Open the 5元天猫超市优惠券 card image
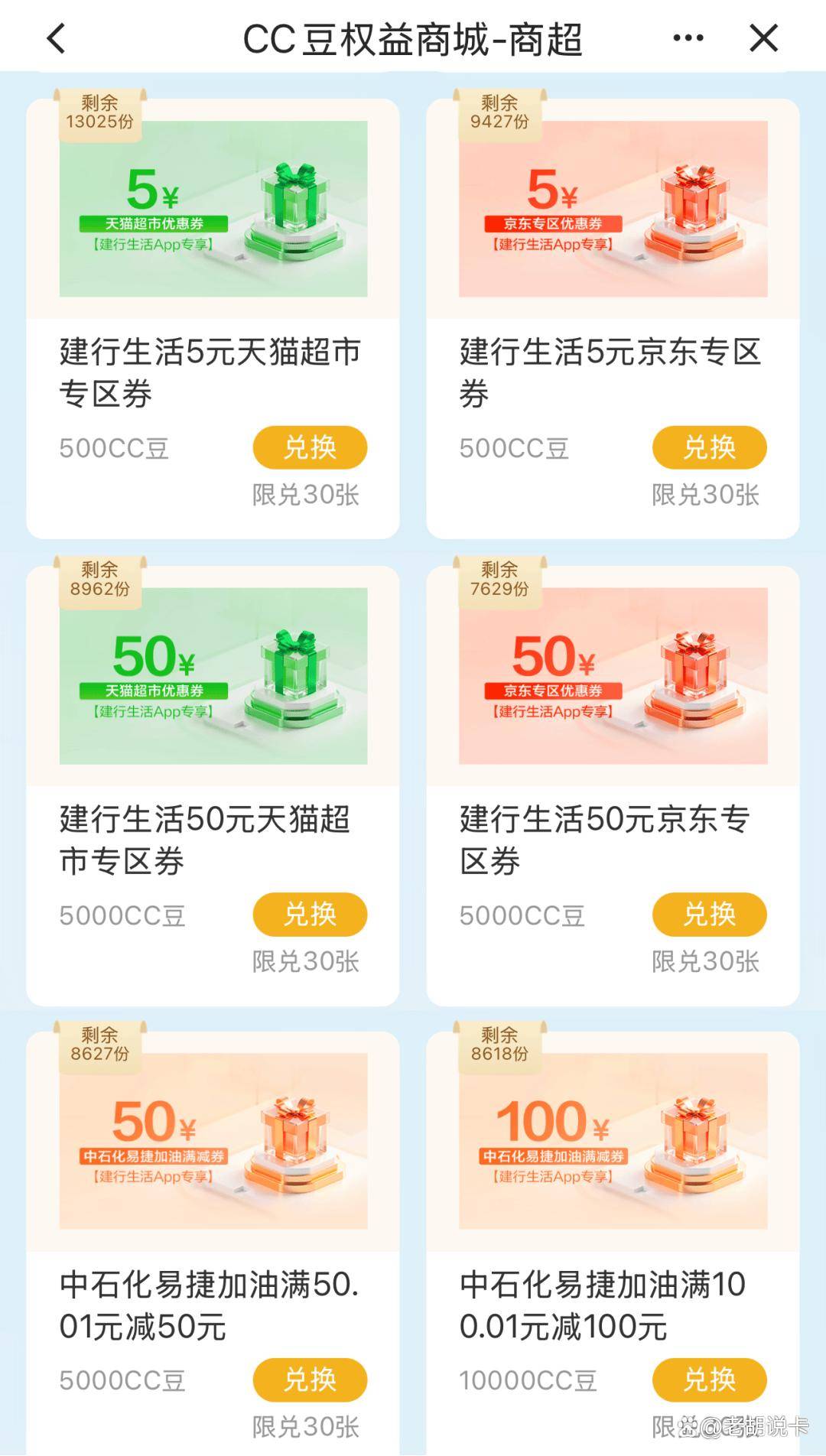 [213, 209]
